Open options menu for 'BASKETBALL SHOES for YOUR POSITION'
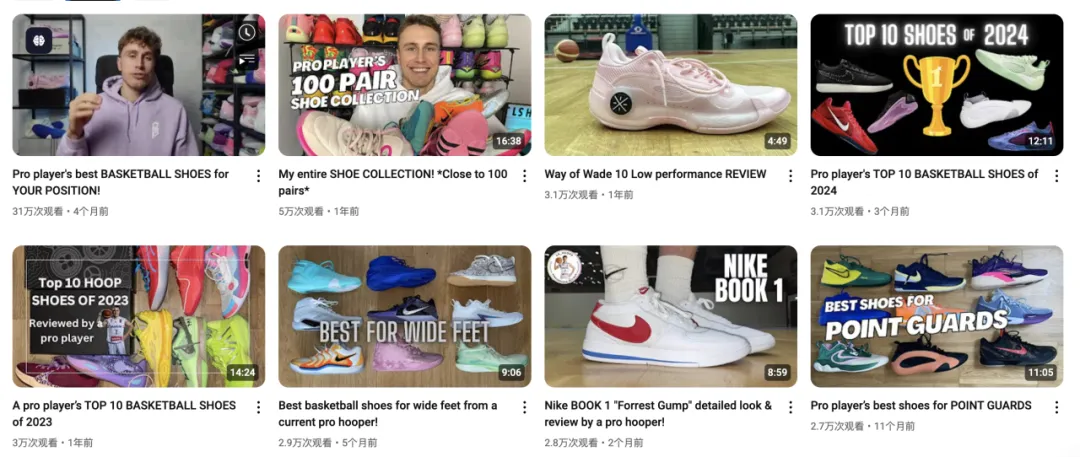The height and width of the screenshot is (457, 1080). pyautogui.click(x=258, y=176)
